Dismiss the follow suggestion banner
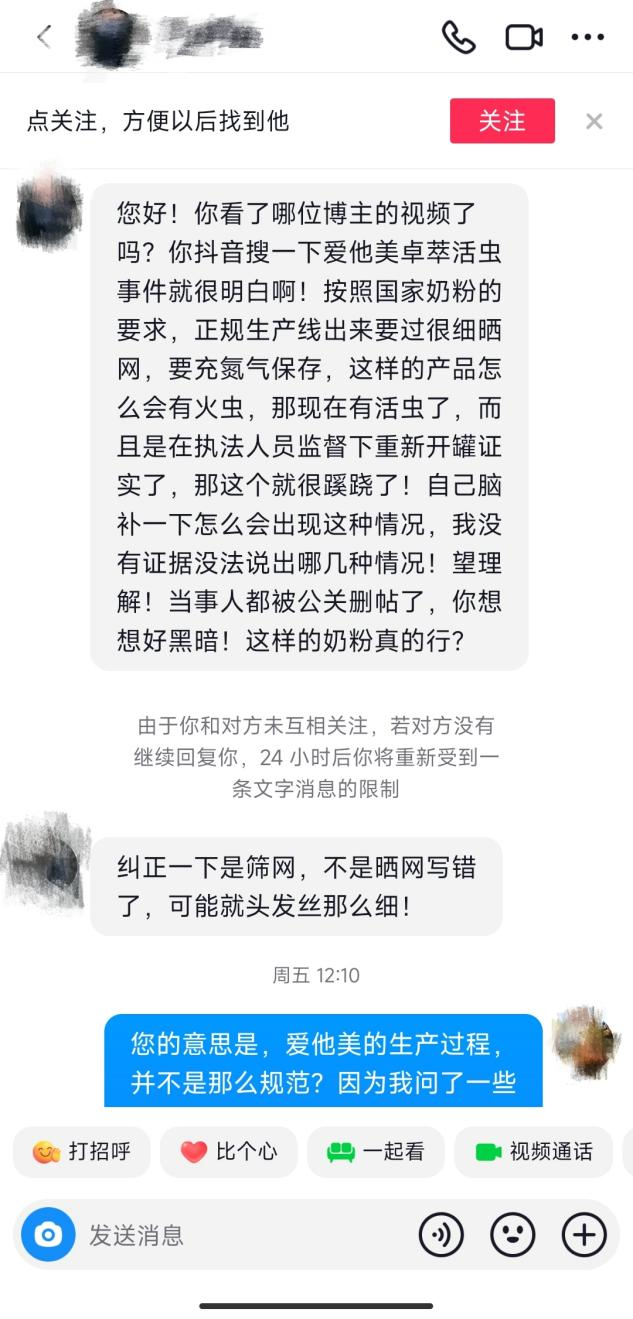 pyautogui.click(x=594, y=121)
